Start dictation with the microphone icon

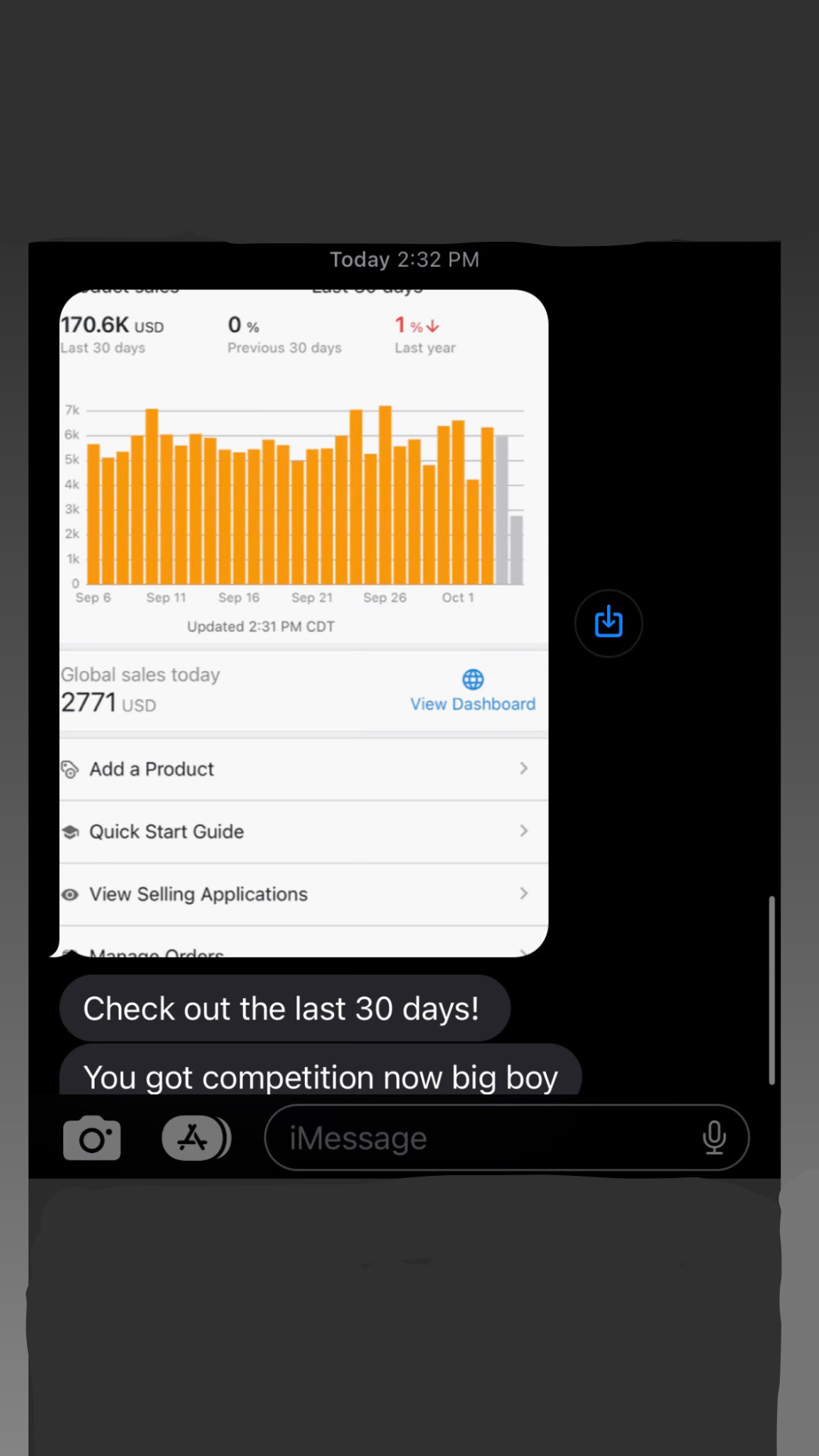pos(714,1138)
